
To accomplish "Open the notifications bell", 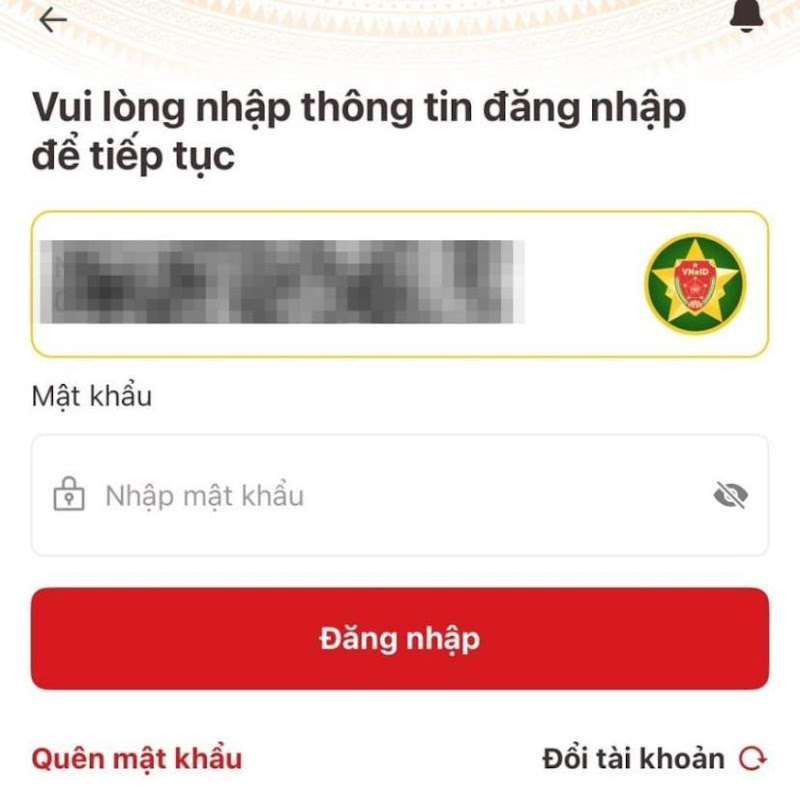I will point(747,17).
